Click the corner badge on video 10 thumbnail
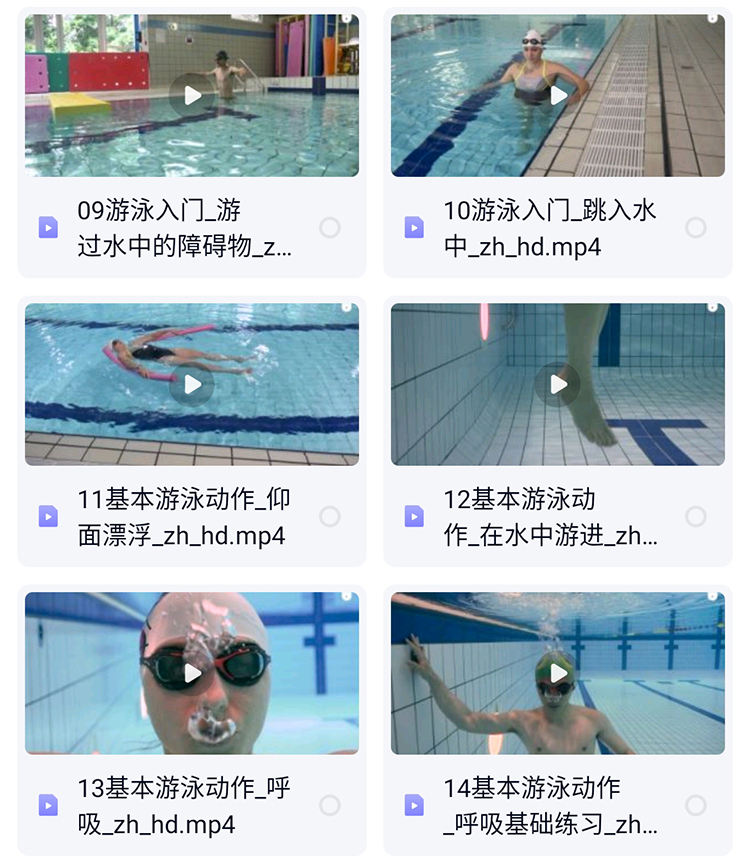Image resolution: width=750 pixels, height=864 pixels. tap(710, 18)
